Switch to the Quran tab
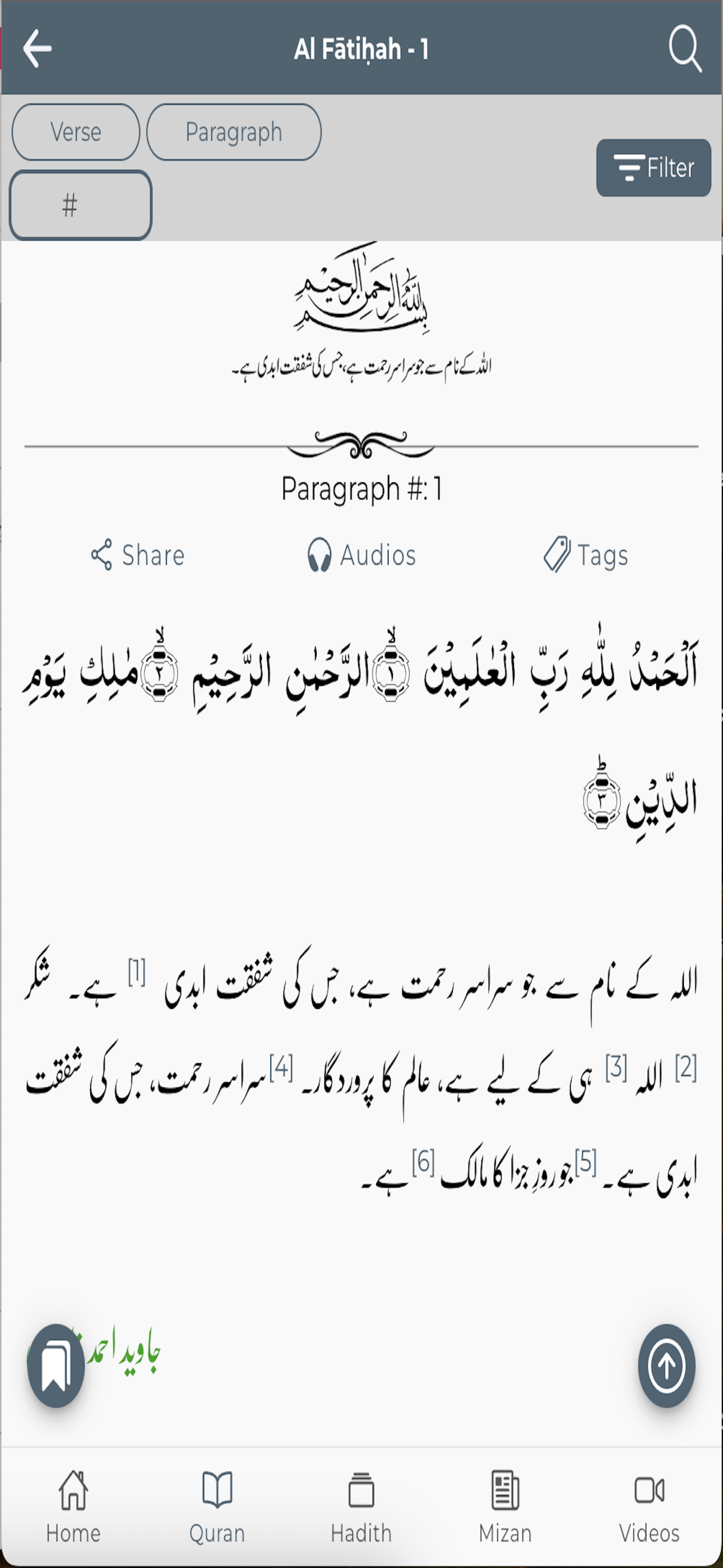This screenshot has width=723, height=1568. click(217, 1507)
